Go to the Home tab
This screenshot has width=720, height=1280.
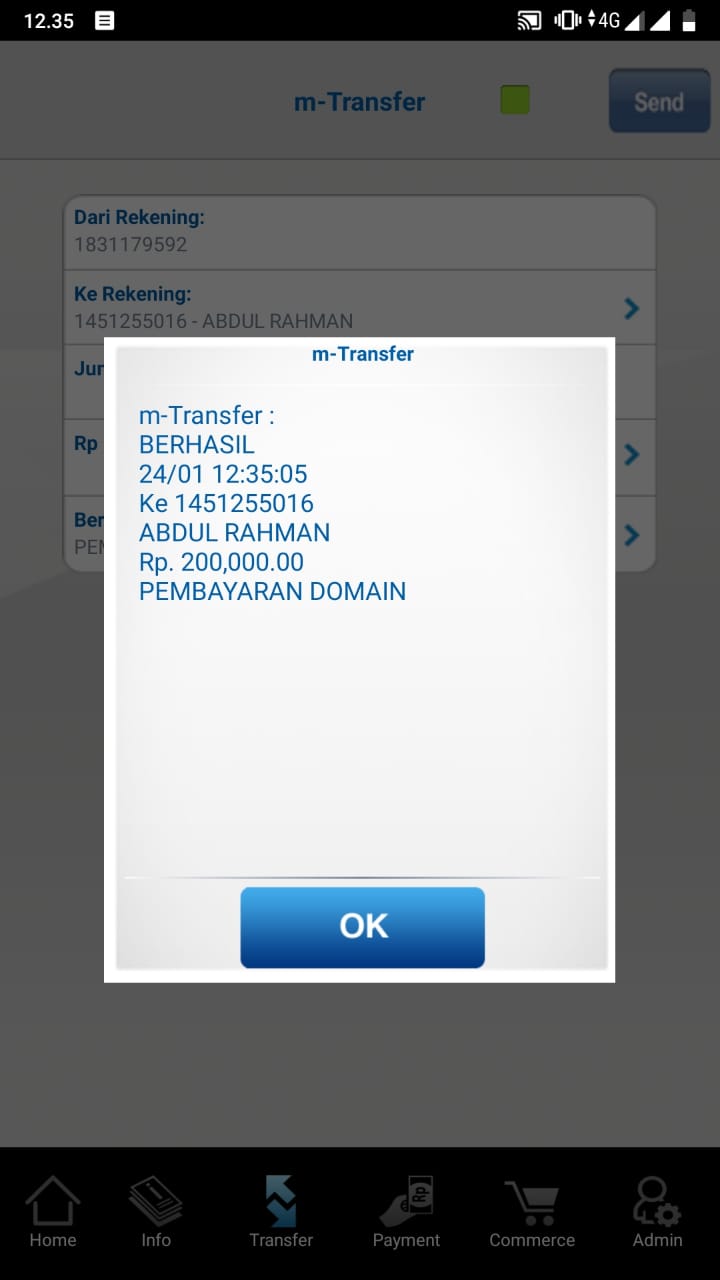click(53, 1212)
